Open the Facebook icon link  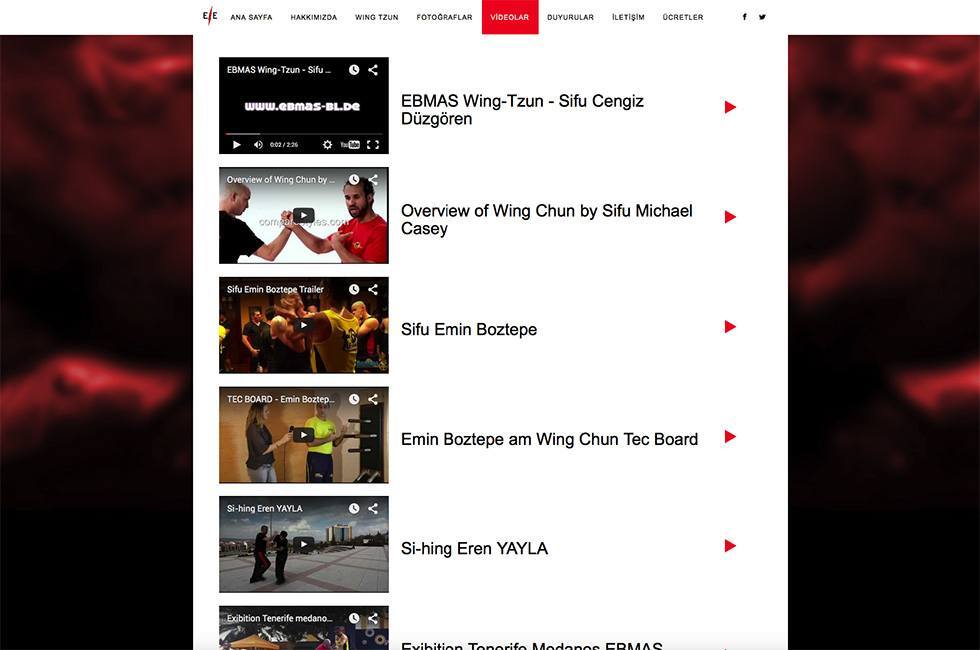[744, 17]
